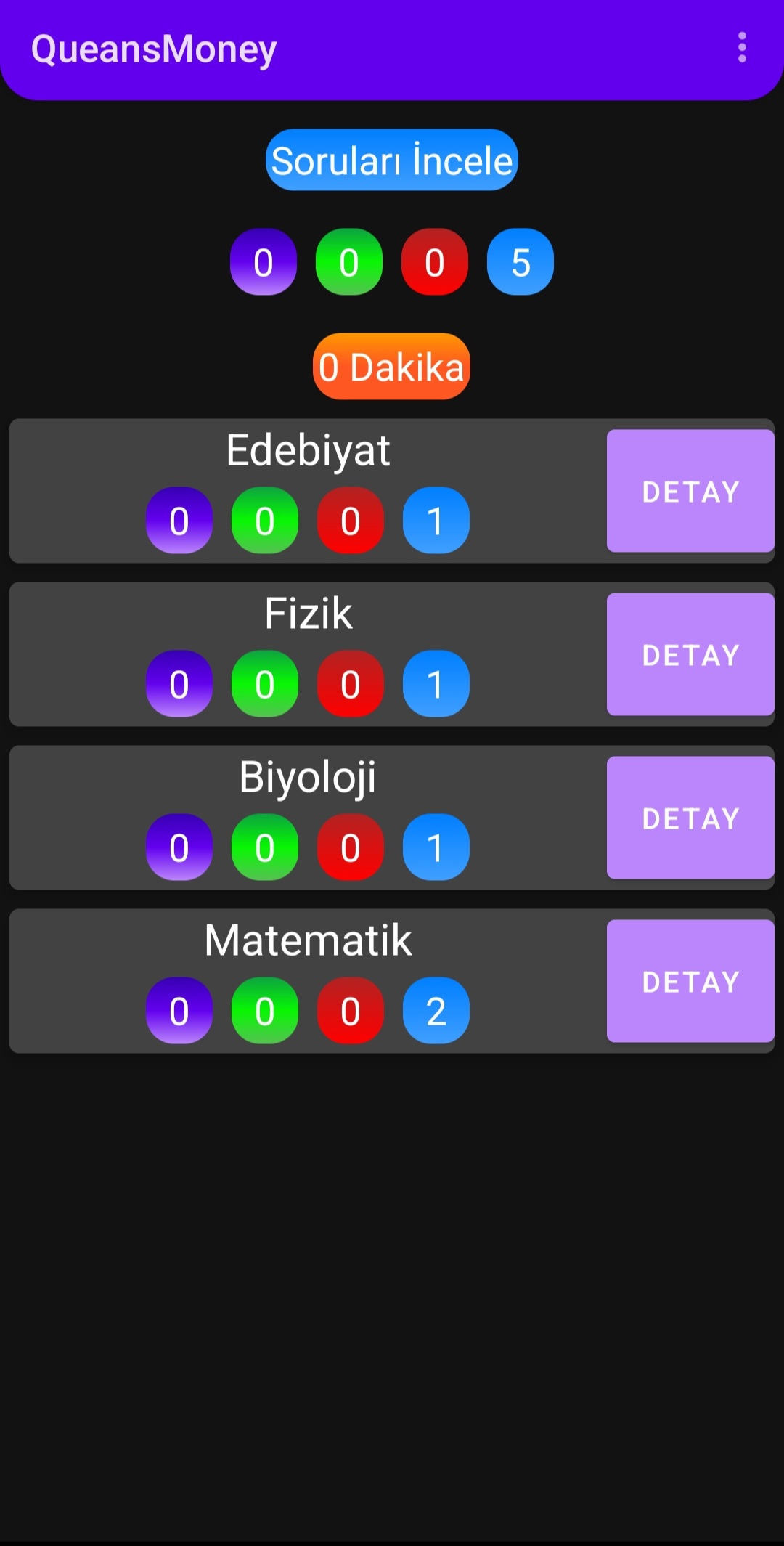Tap the purple total counter badge
Viewport: 784px width, 1546px height.
[264, 262]
